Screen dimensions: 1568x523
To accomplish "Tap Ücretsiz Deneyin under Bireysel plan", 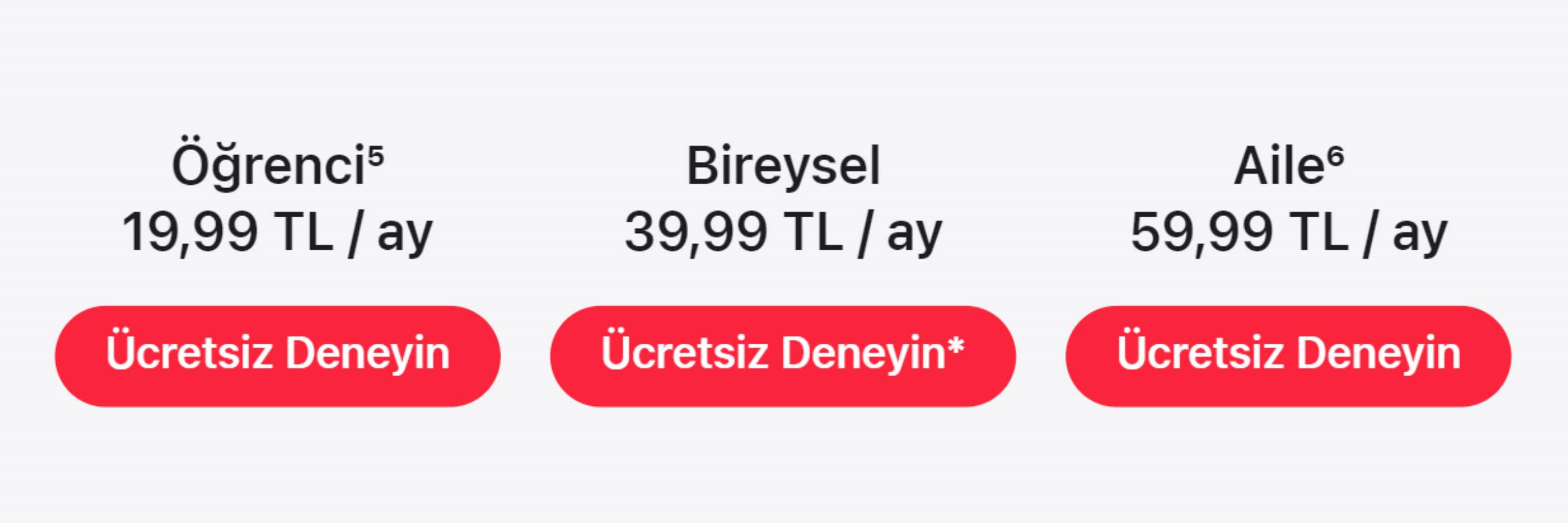I will [x=783, y=356].
